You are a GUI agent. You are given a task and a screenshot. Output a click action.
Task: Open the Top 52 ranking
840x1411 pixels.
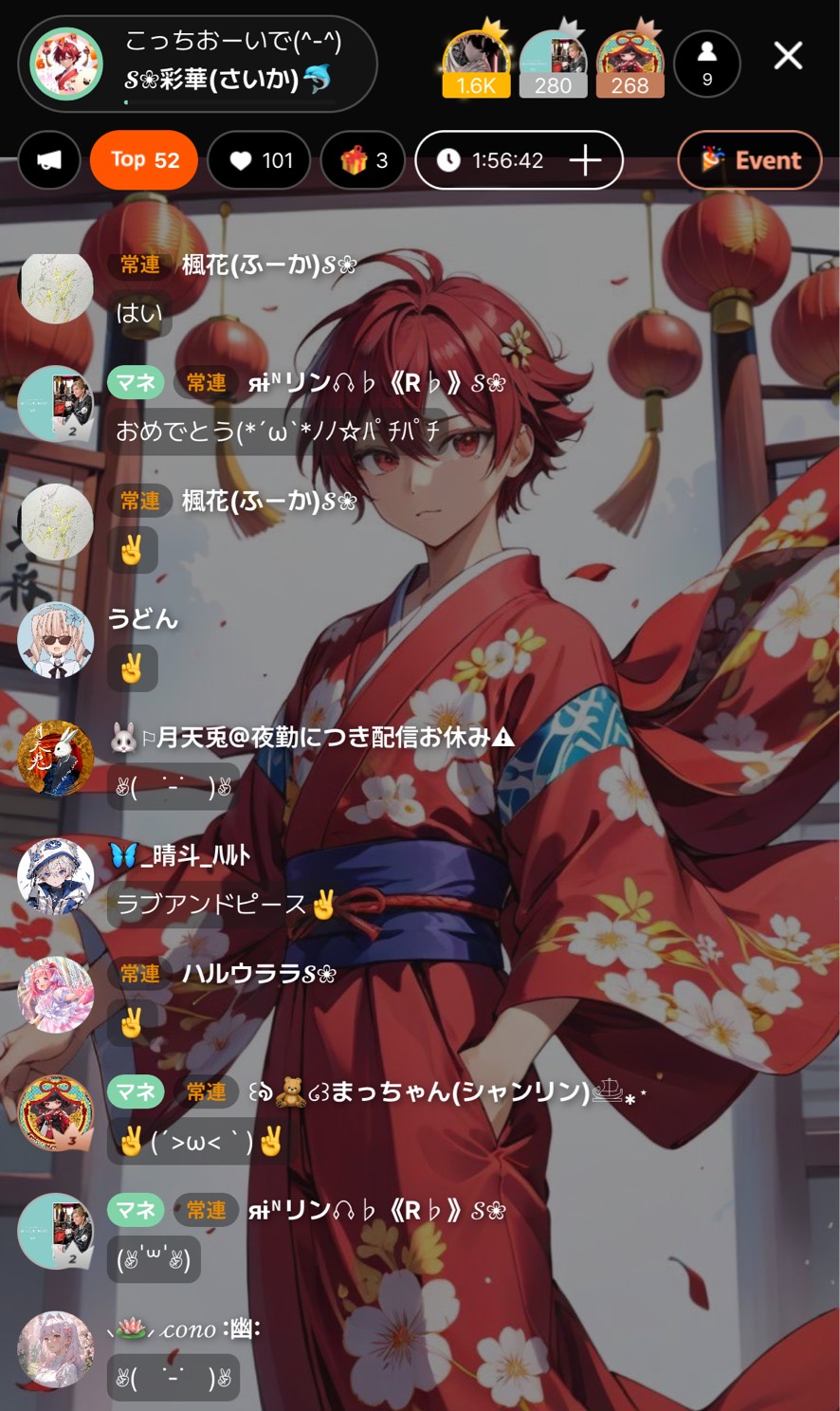point(144,160)
